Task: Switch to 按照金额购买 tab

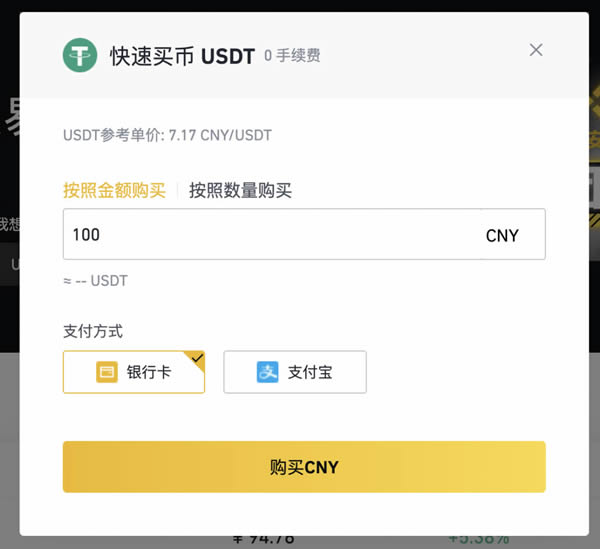Action: click(x=114, y=190)
